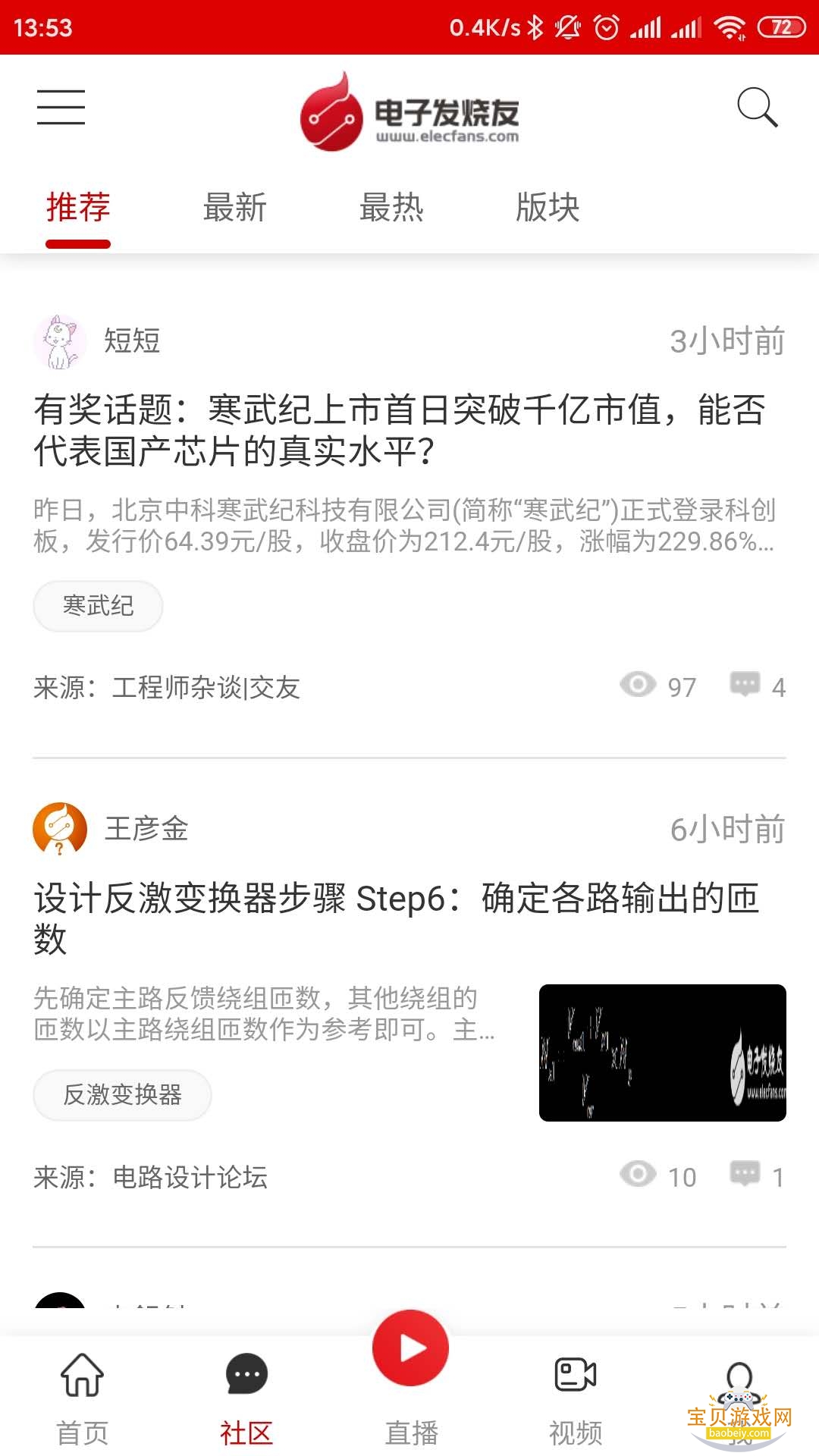Image resolution: width=819 pixels, height=1456 pixels.
Task: Switch to the 最热 tab
Action: (x=391, y=208)
